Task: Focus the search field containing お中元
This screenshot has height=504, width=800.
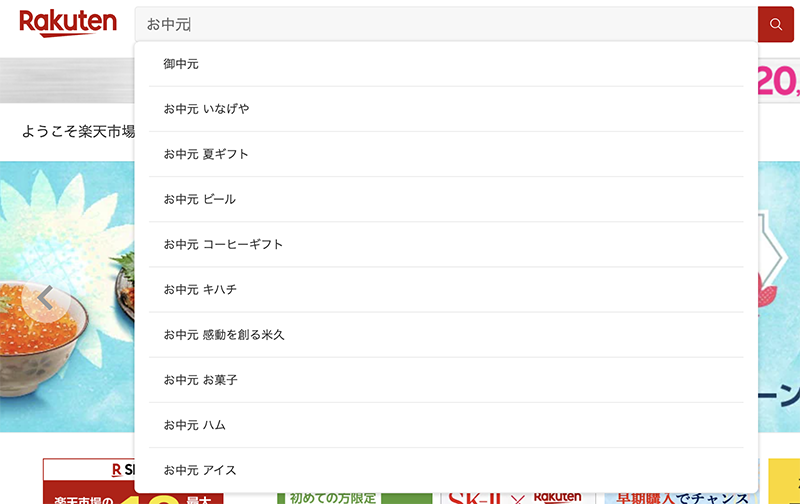Action: point(446,24)
